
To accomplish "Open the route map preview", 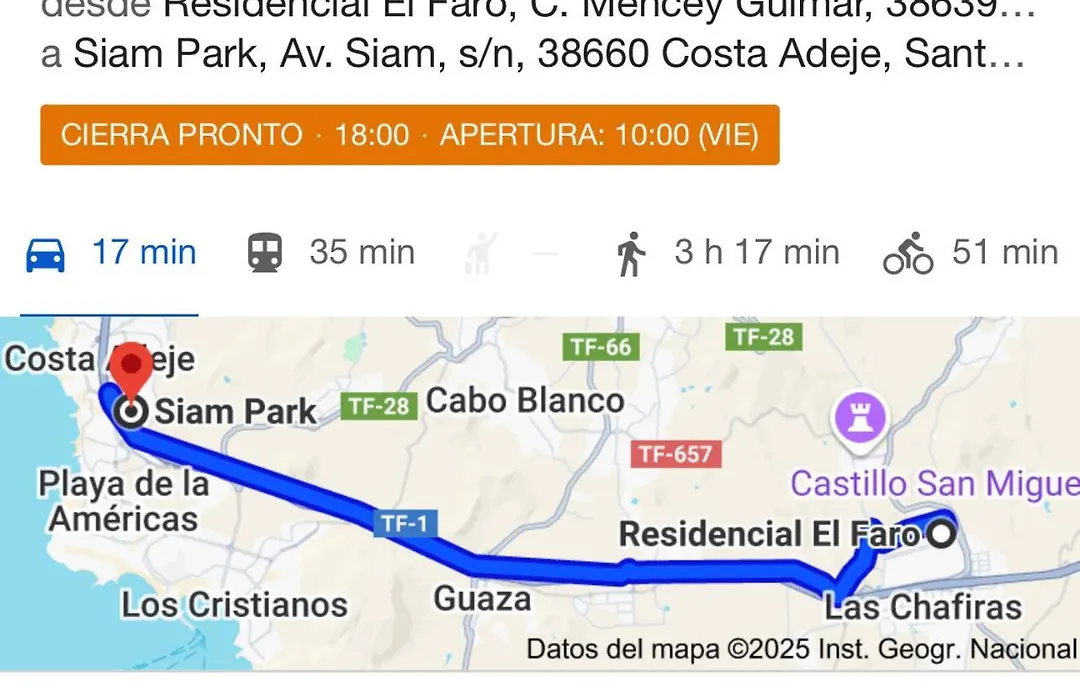I will tap(540, 490).
